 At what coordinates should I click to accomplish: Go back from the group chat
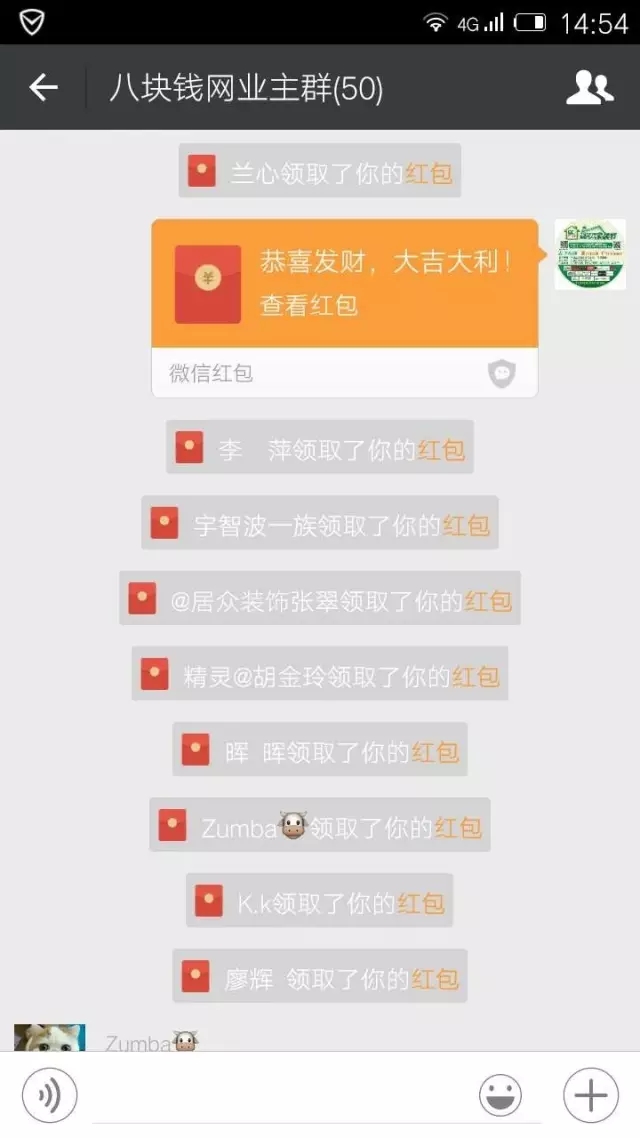pyautogui.click(x=43, y=88)
